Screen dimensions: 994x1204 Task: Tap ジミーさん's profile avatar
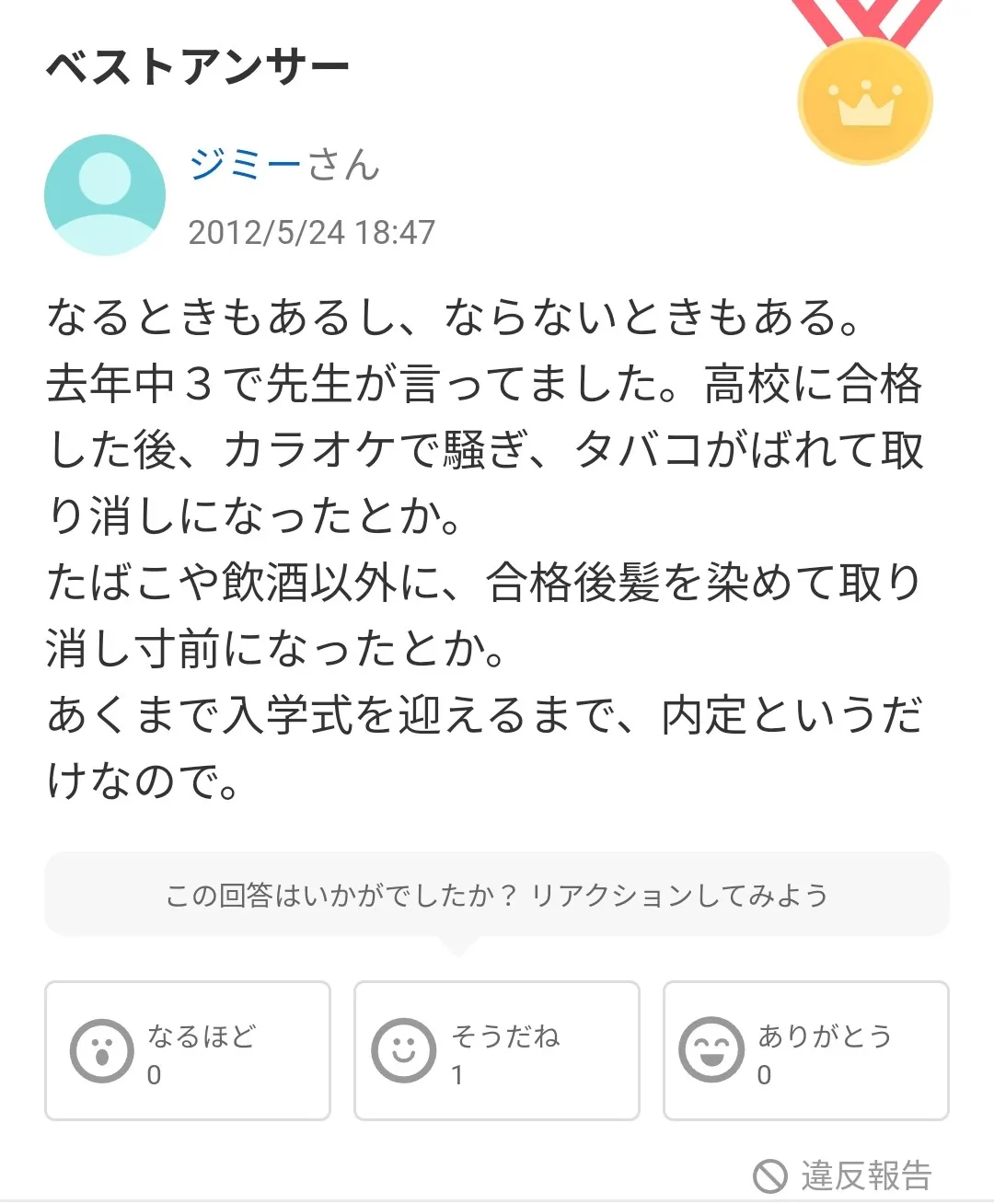tap(105, 195)
